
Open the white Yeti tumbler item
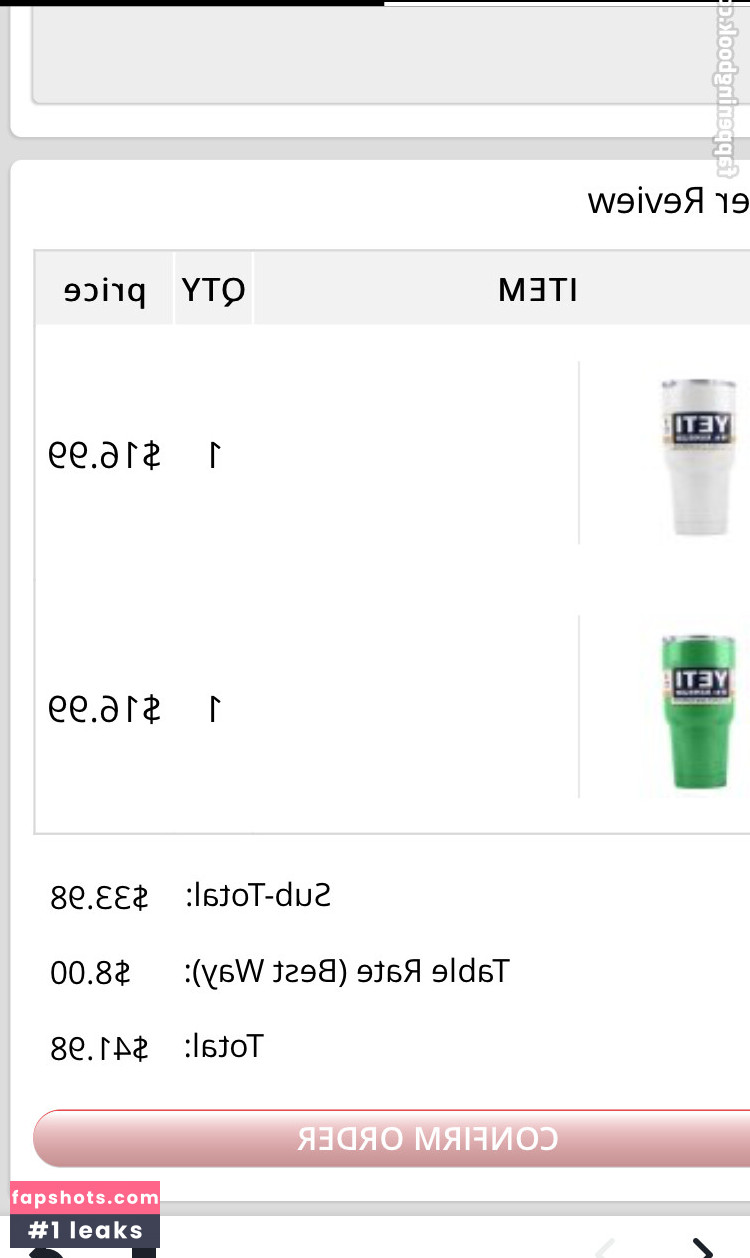(699, 456)
